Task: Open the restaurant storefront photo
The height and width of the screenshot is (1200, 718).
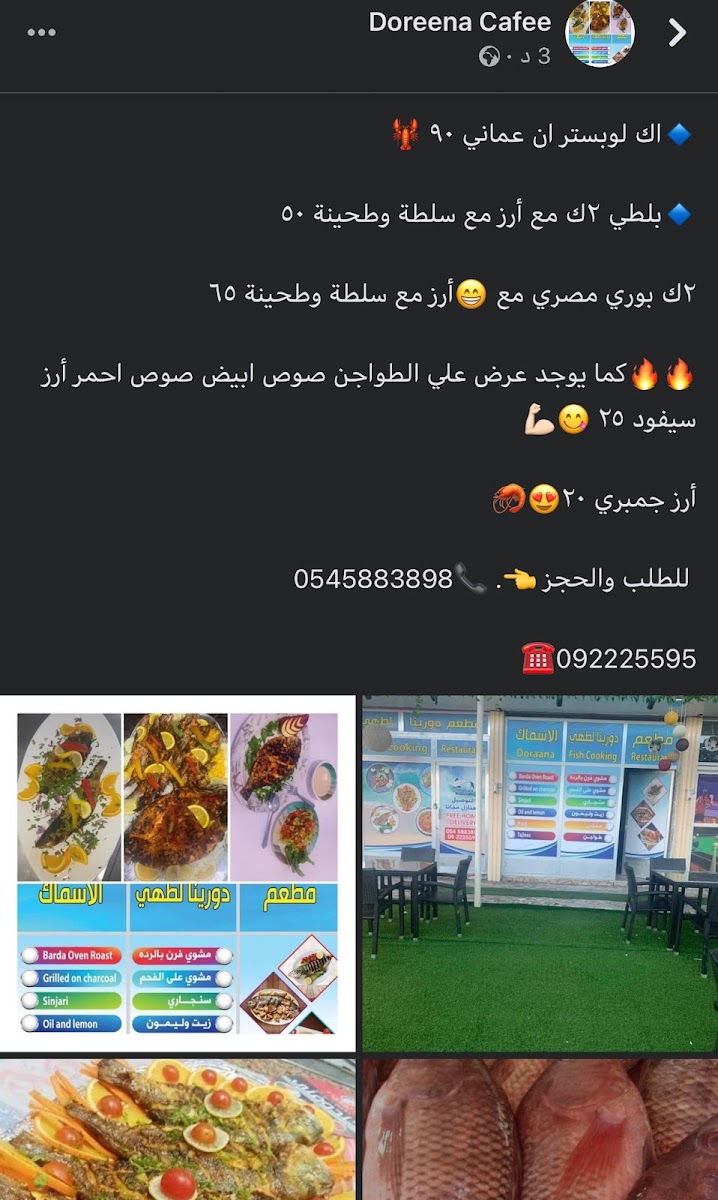Action: tap(540, 874)
